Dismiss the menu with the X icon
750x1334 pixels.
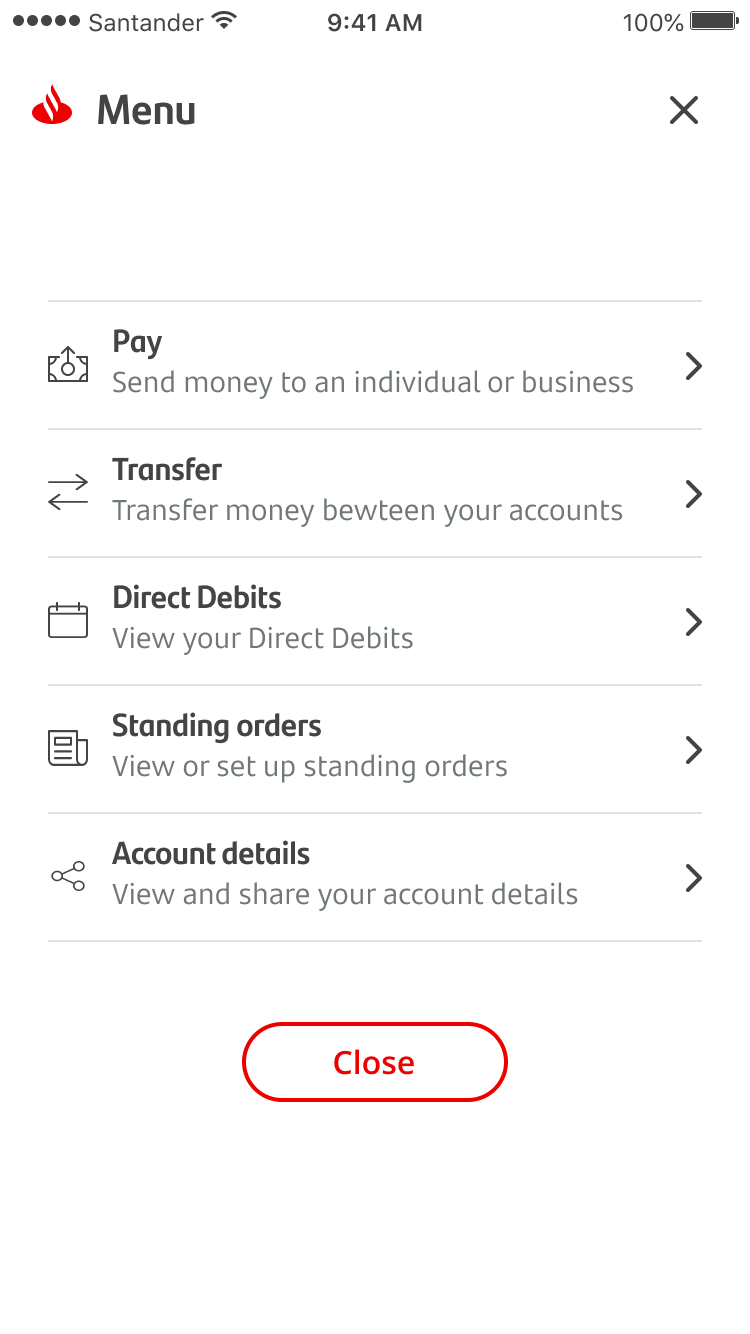pyautogui.click(x=684, y=110)
